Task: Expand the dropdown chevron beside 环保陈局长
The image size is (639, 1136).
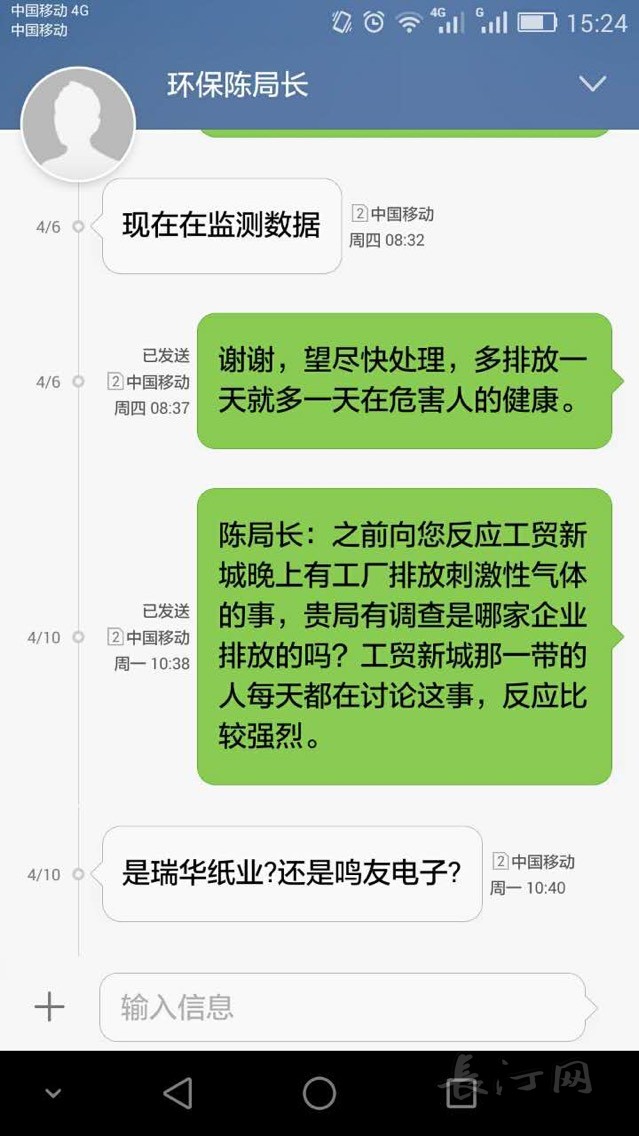Action: click(x=592, y=84)
